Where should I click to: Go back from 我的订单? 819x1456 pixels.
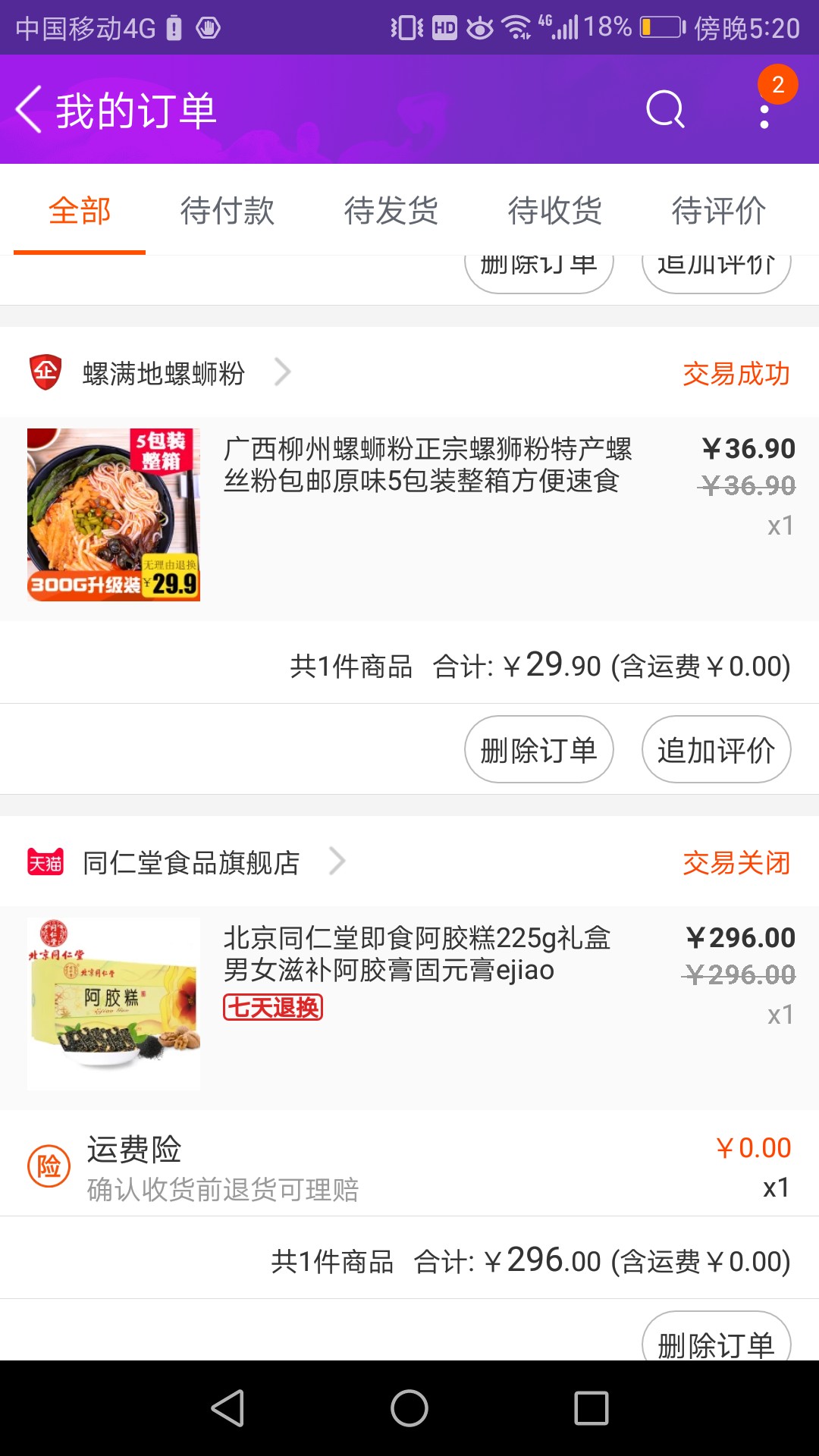29,110
